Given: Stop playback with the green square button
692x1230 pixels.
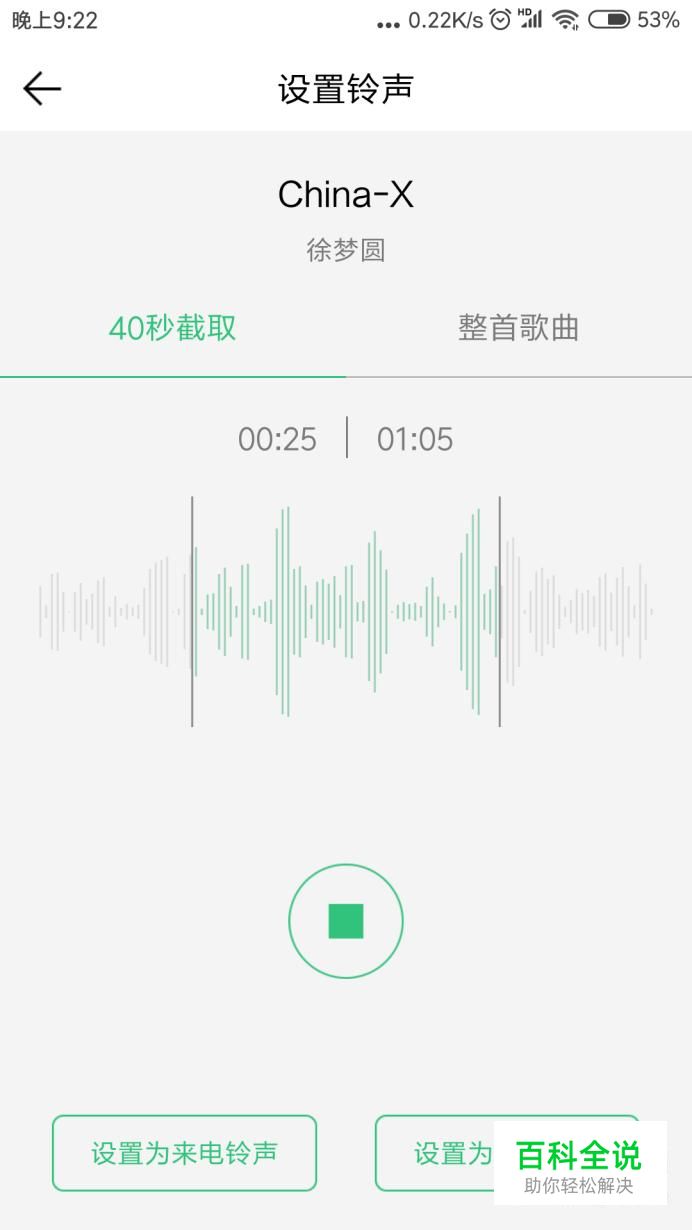Looking at the screenshot, I should point(346,921).
